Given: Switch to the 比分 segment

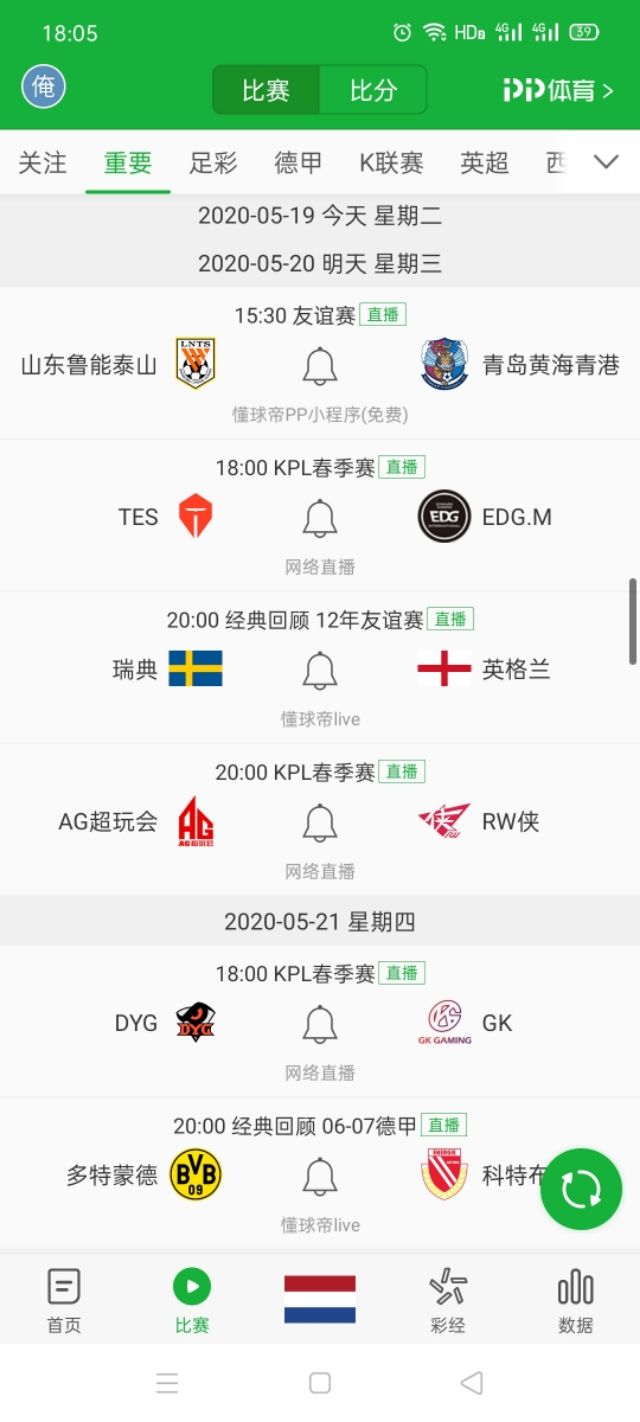Looking at the screenshot, I should click(373, 91).
